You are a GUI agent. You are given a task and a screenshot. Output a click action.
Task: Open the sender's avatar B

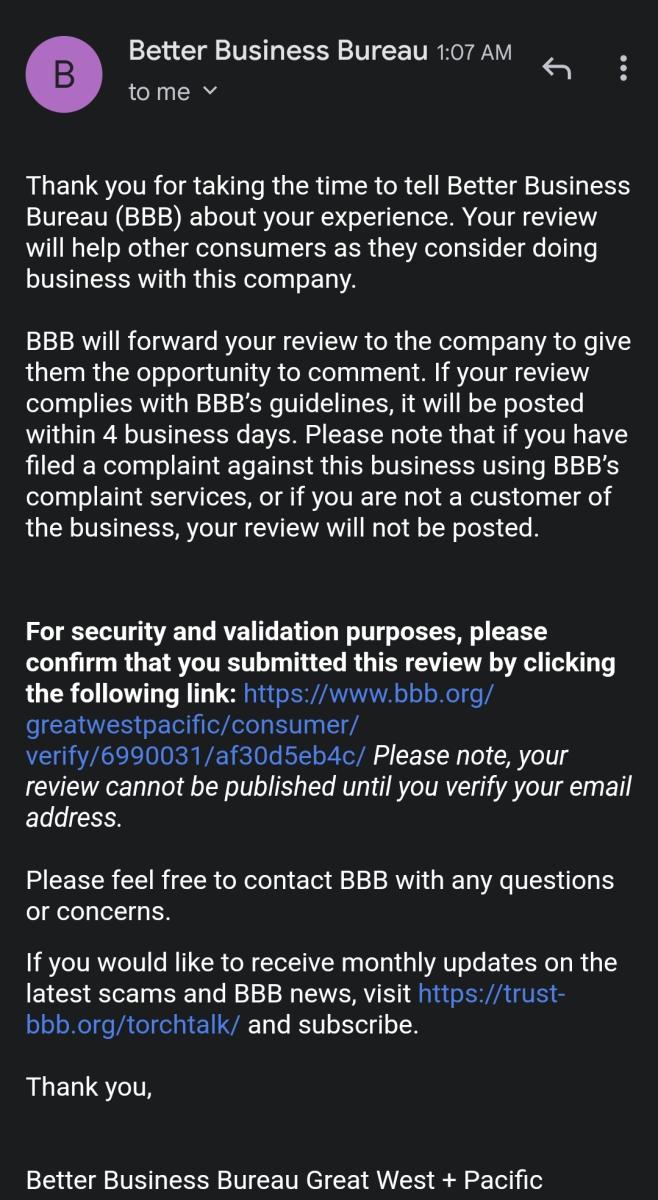64,75
